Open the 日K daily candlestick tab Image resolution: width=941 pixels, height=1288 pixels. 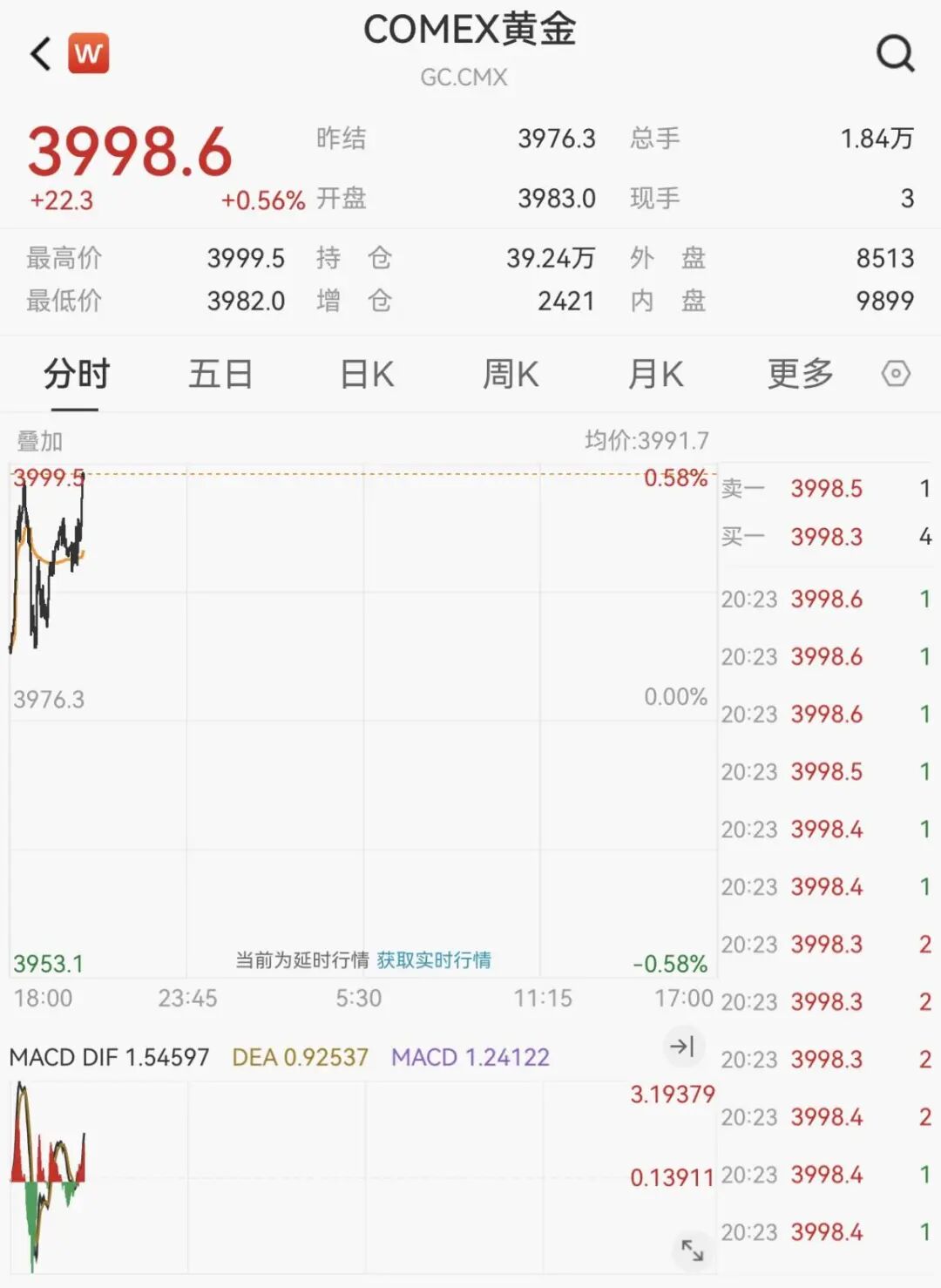tap(366, 373)
